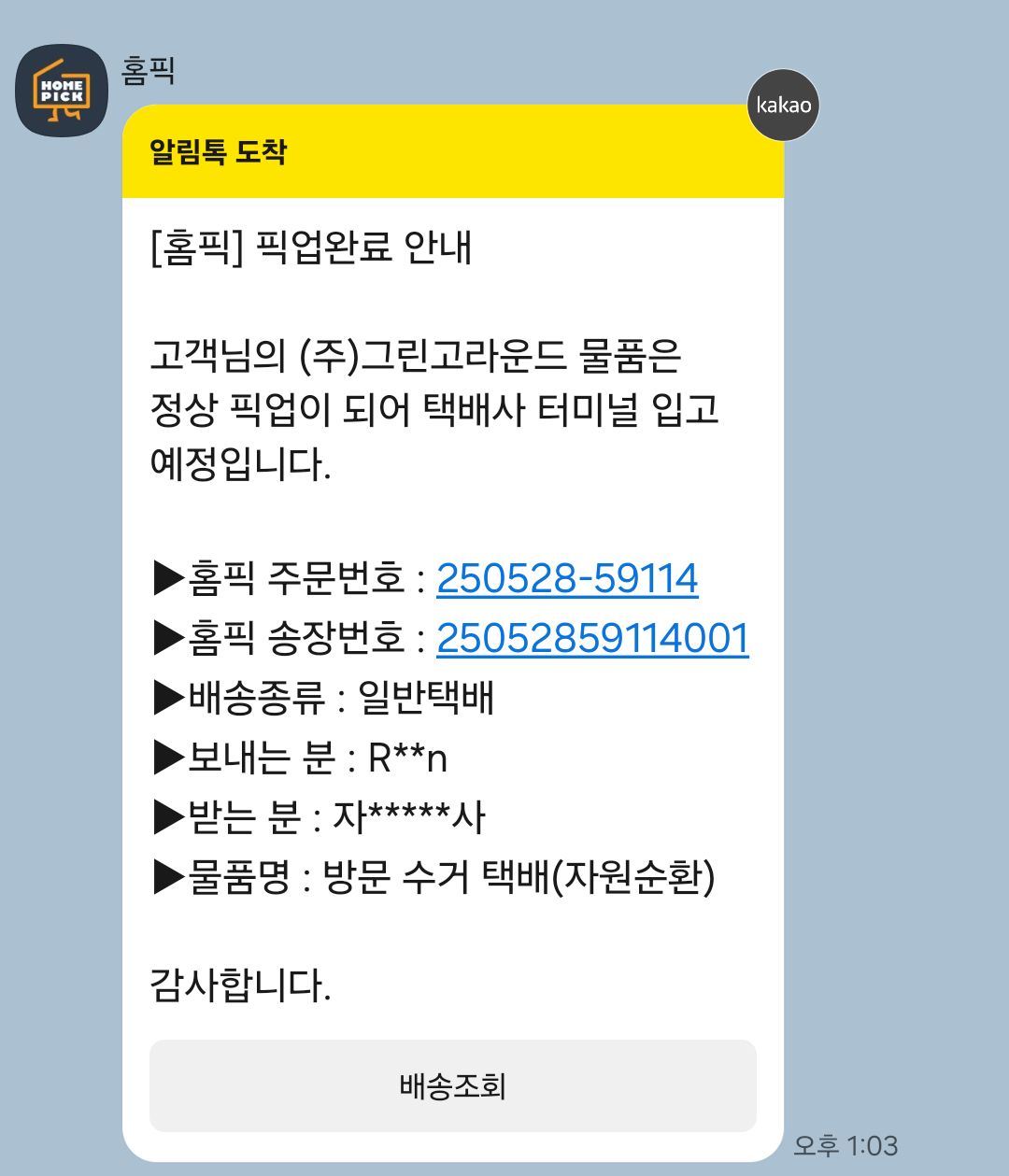The width and height of the screenshot is (1009, 1176).
Task: Open tracking number link 25052859114001
Action: [592, 638]
